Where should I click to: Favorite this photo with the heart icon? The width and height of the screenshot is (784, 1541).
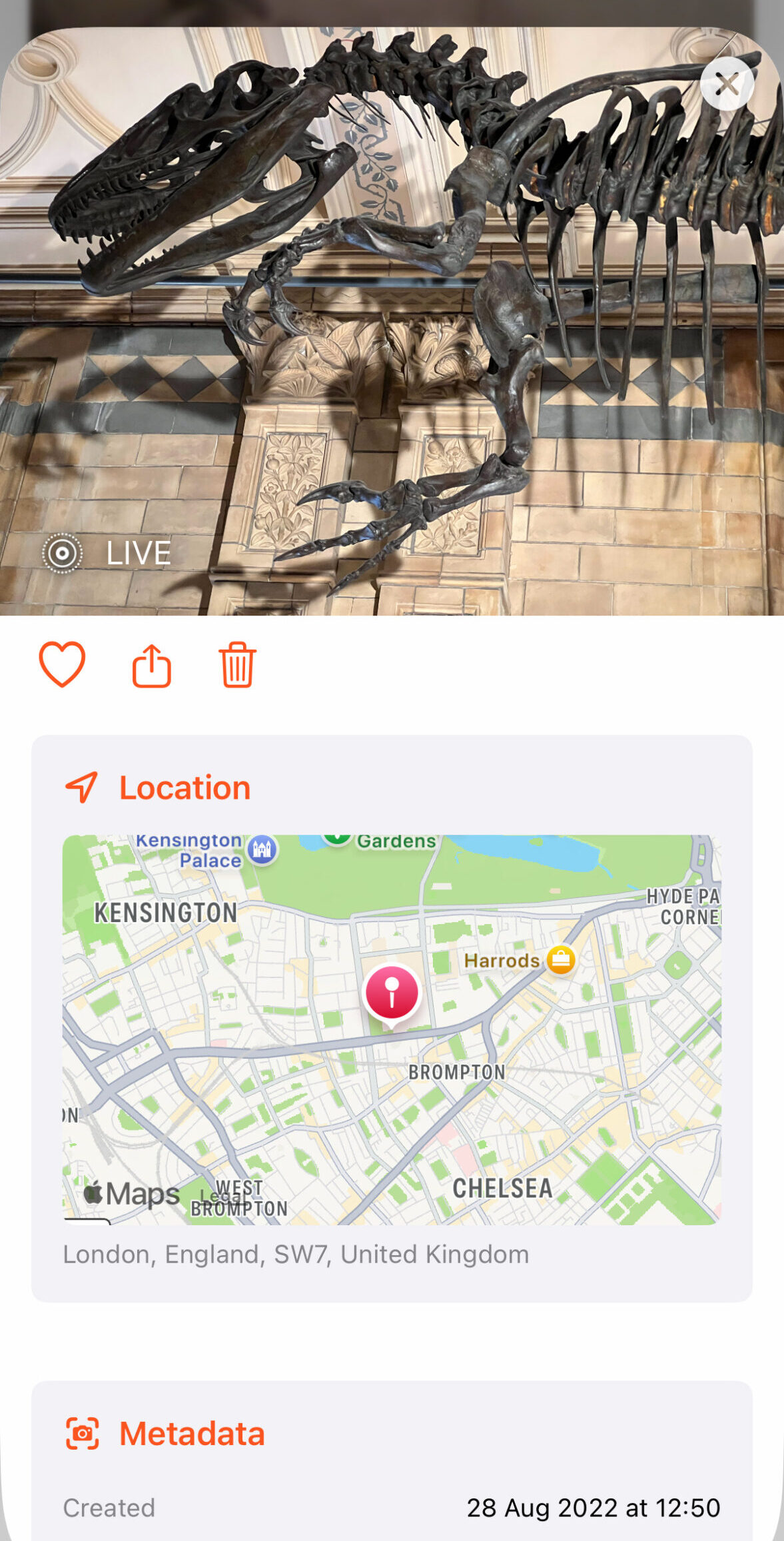pos(62,664)
